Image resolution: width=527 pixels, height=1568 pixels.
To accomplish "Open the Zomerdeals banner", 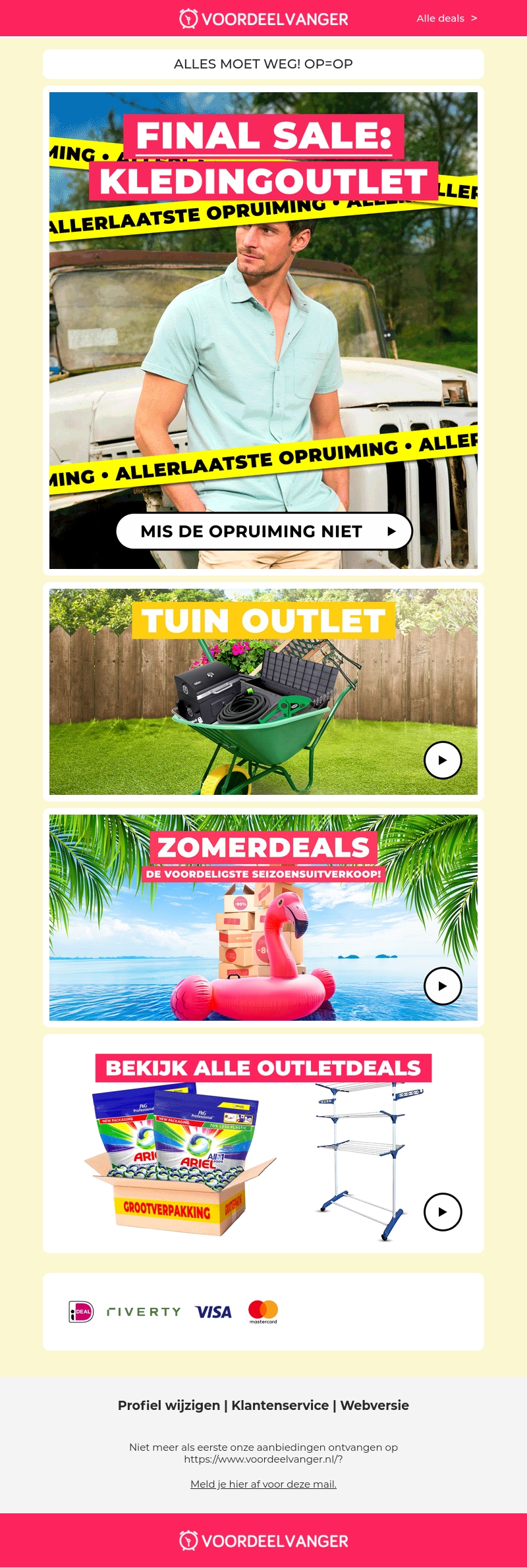I will tap(263, 917).
